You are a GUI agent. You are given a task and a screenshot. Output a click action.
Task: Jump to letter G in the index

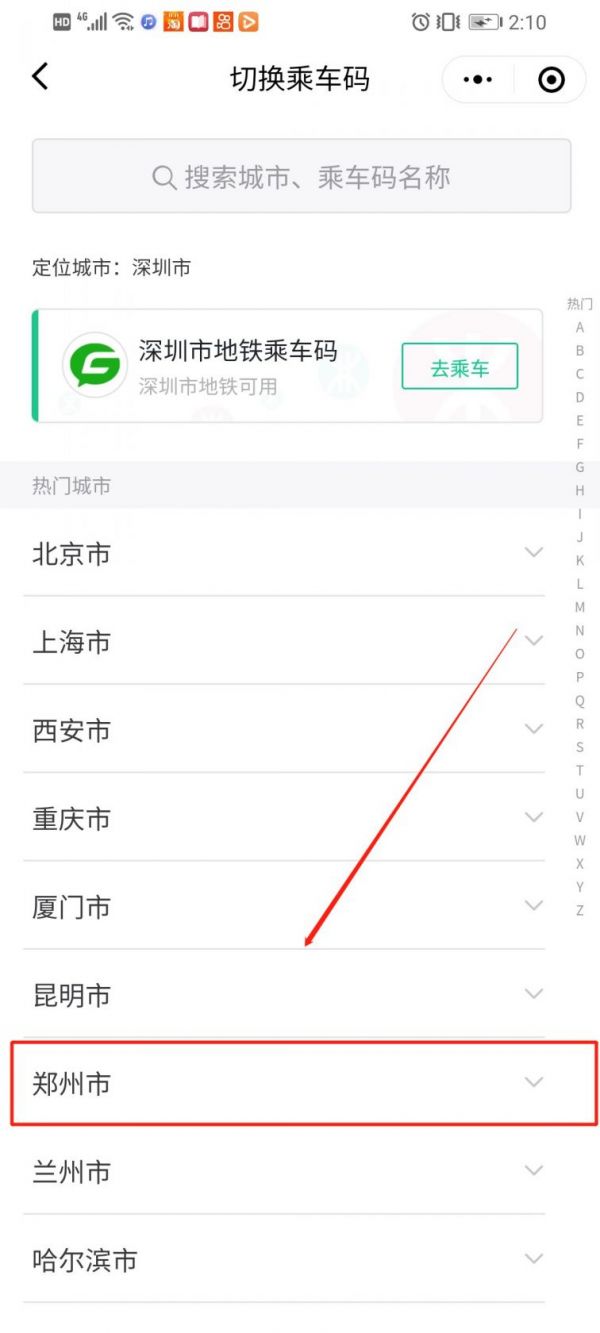point(580,467)
